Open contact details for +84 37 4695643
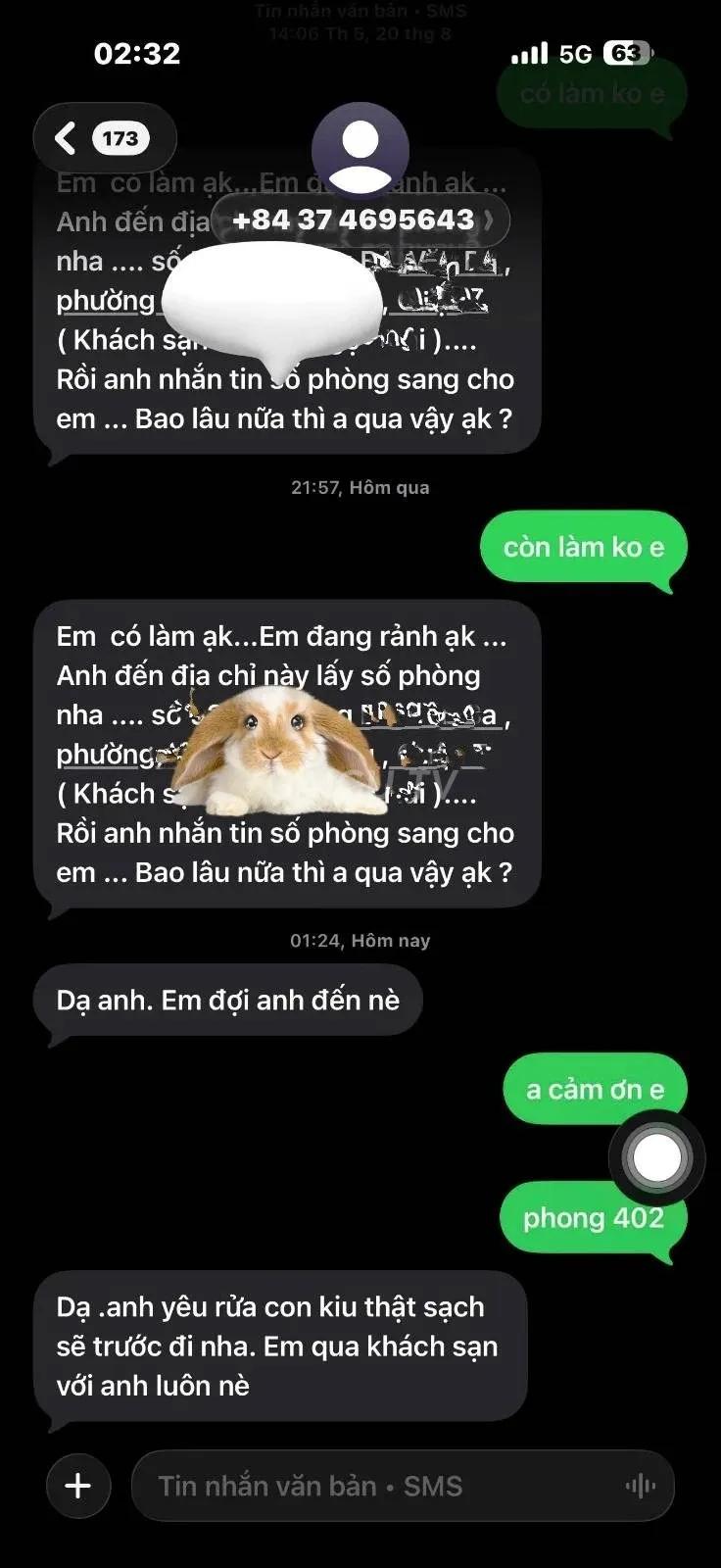721x1568 pixels. (360, 220)
